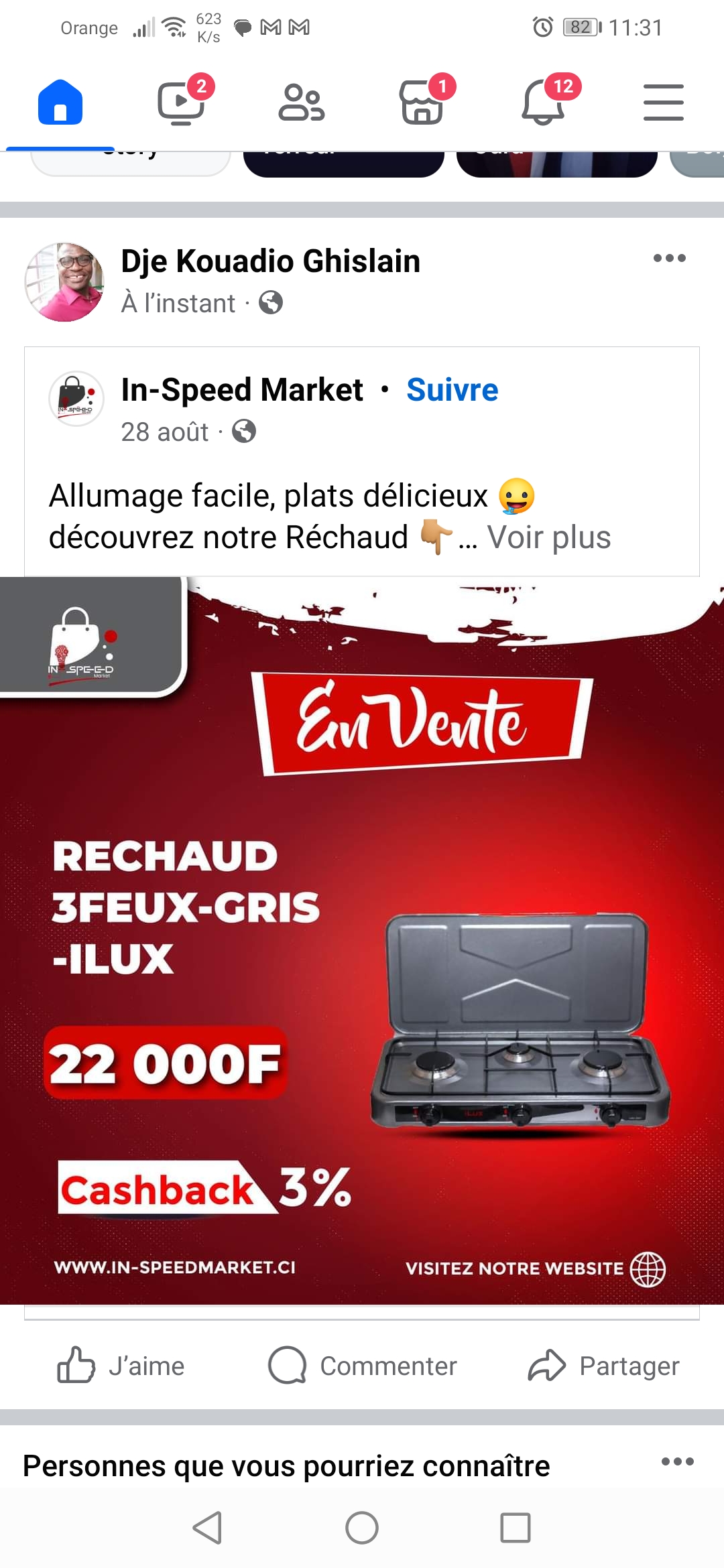Switch to the Marketplace tab

pyautogui.click(x=422, y=103)
